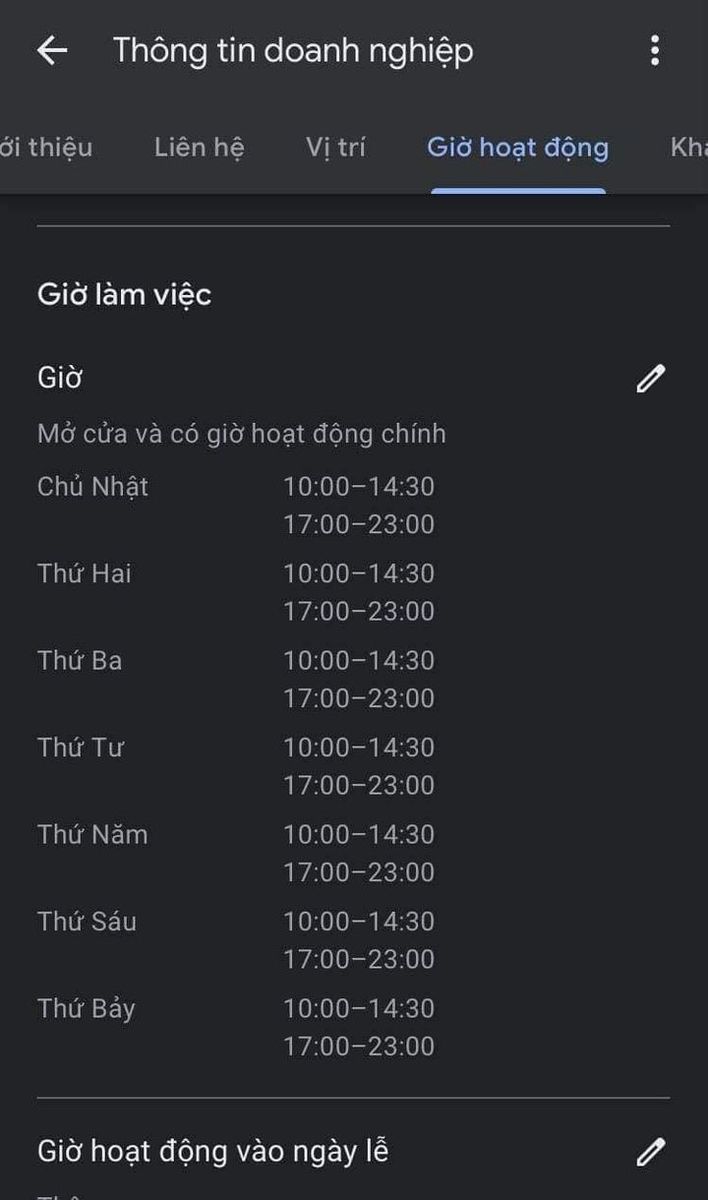Switch to the Liên hệ tab
This screenshot has width=708, height=1200.
(x=199, y=147)
